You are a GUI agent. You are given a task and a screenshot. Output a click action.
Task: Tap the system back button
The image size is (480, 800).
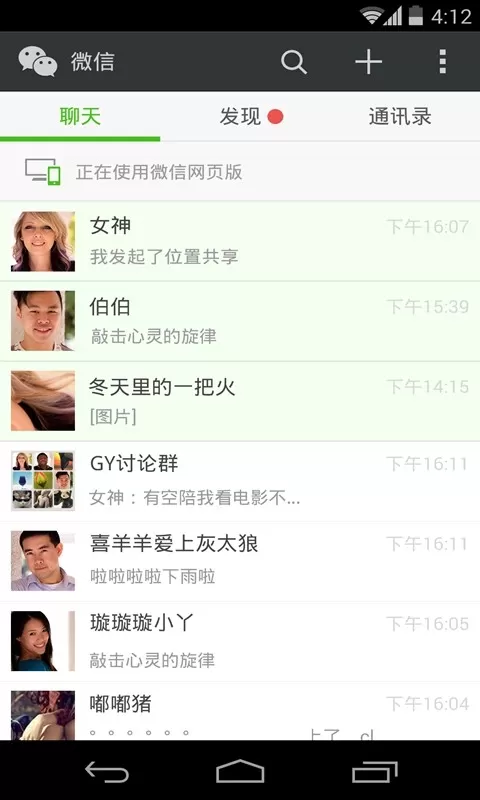(107, 771)
